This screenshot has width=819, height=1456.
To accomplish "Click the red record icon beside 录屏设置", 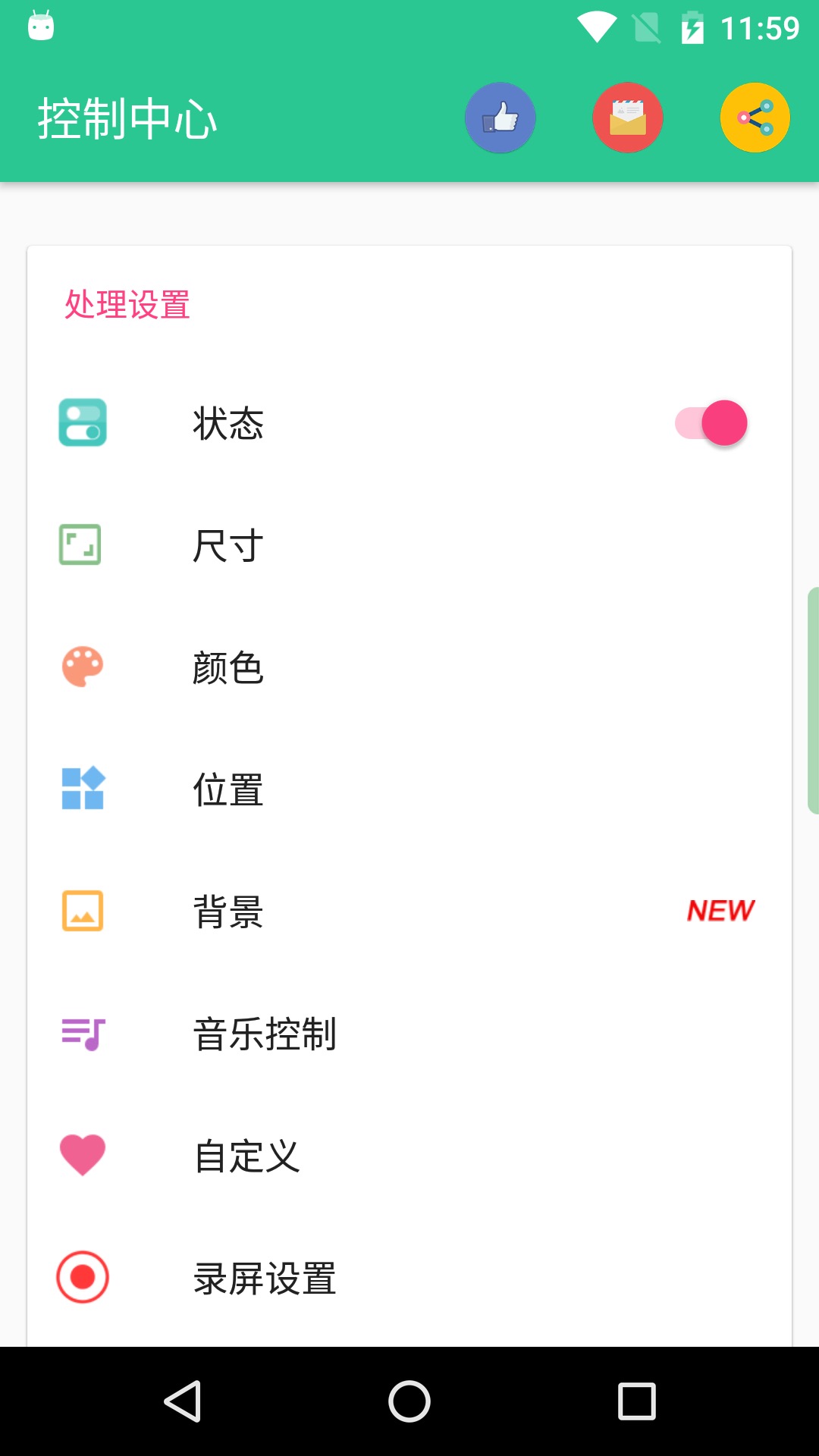I will 82,1278.
